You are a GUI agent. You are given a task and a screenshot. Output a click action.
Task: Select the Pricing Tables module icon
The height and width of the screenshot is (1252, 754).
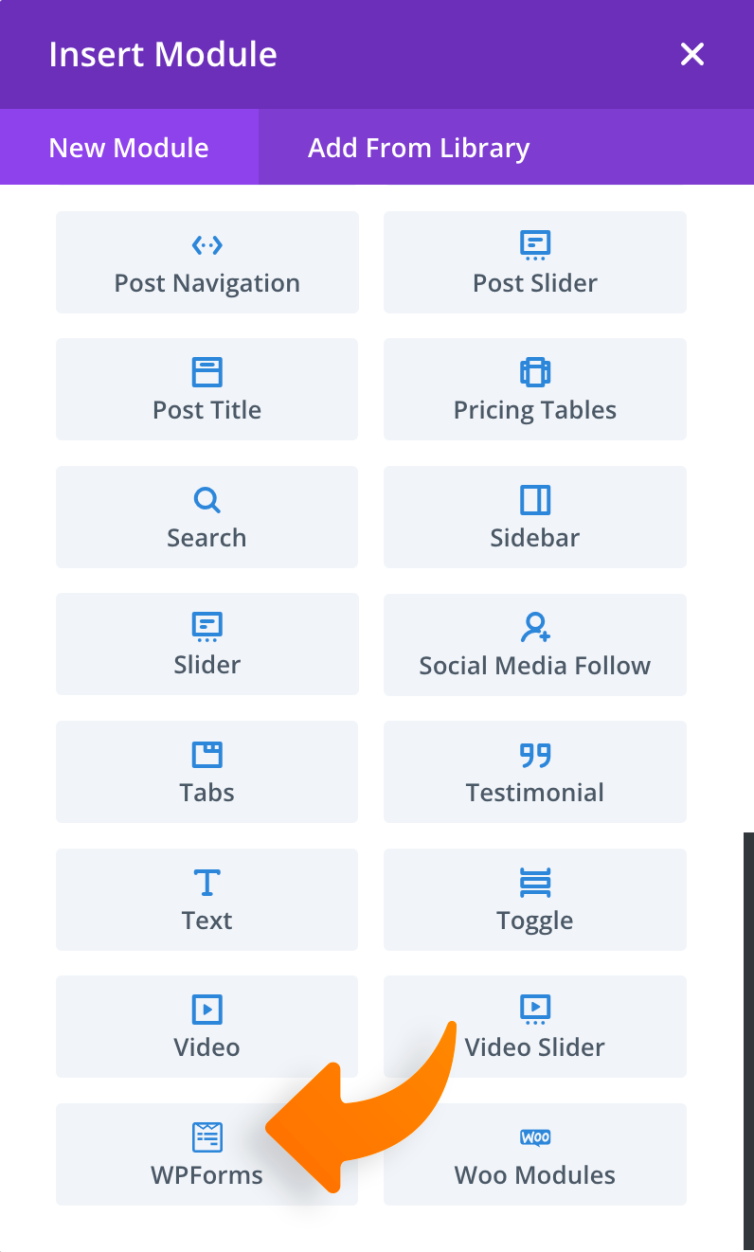534,371
